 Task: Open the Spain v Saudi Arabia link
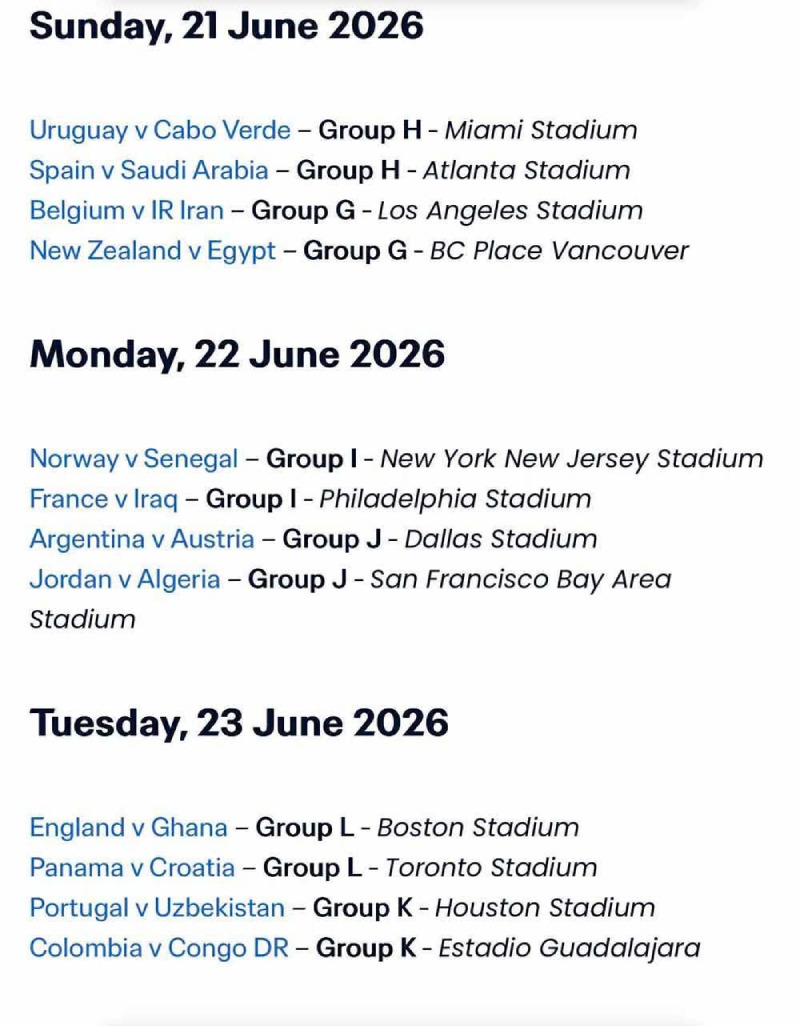[x=149, y=170]
